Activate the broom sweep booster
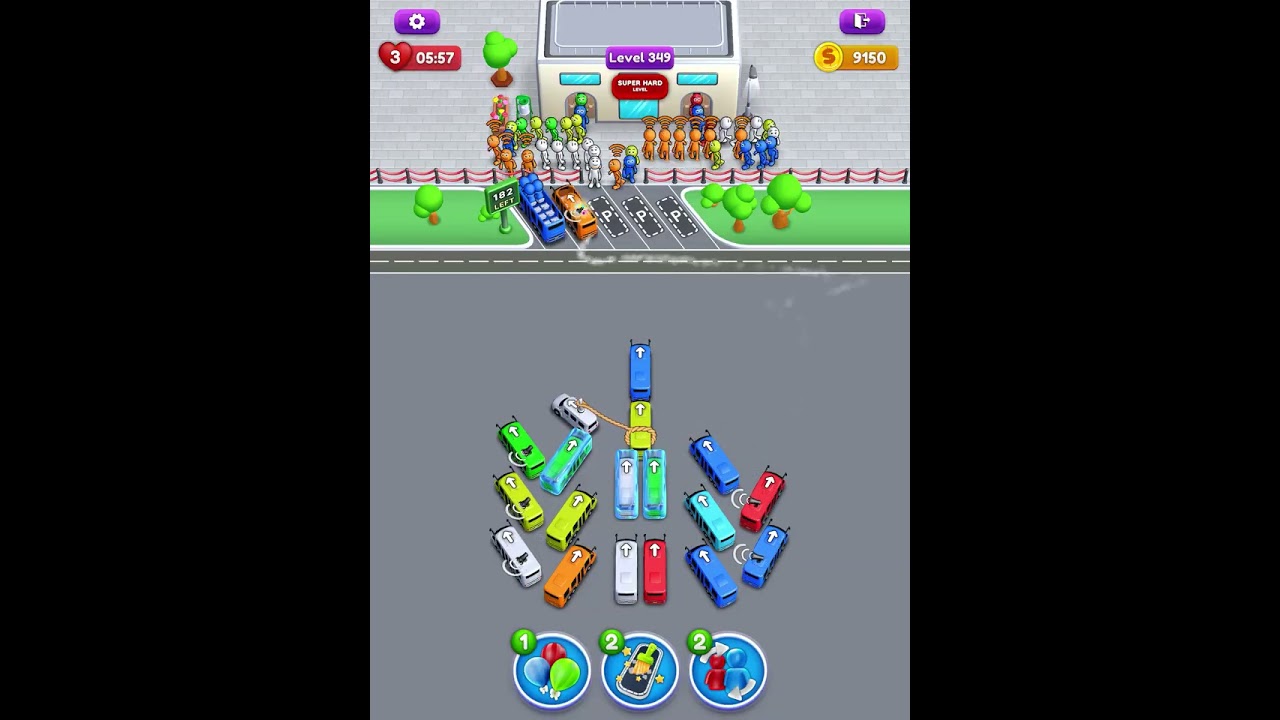 (x=639, y=670)
